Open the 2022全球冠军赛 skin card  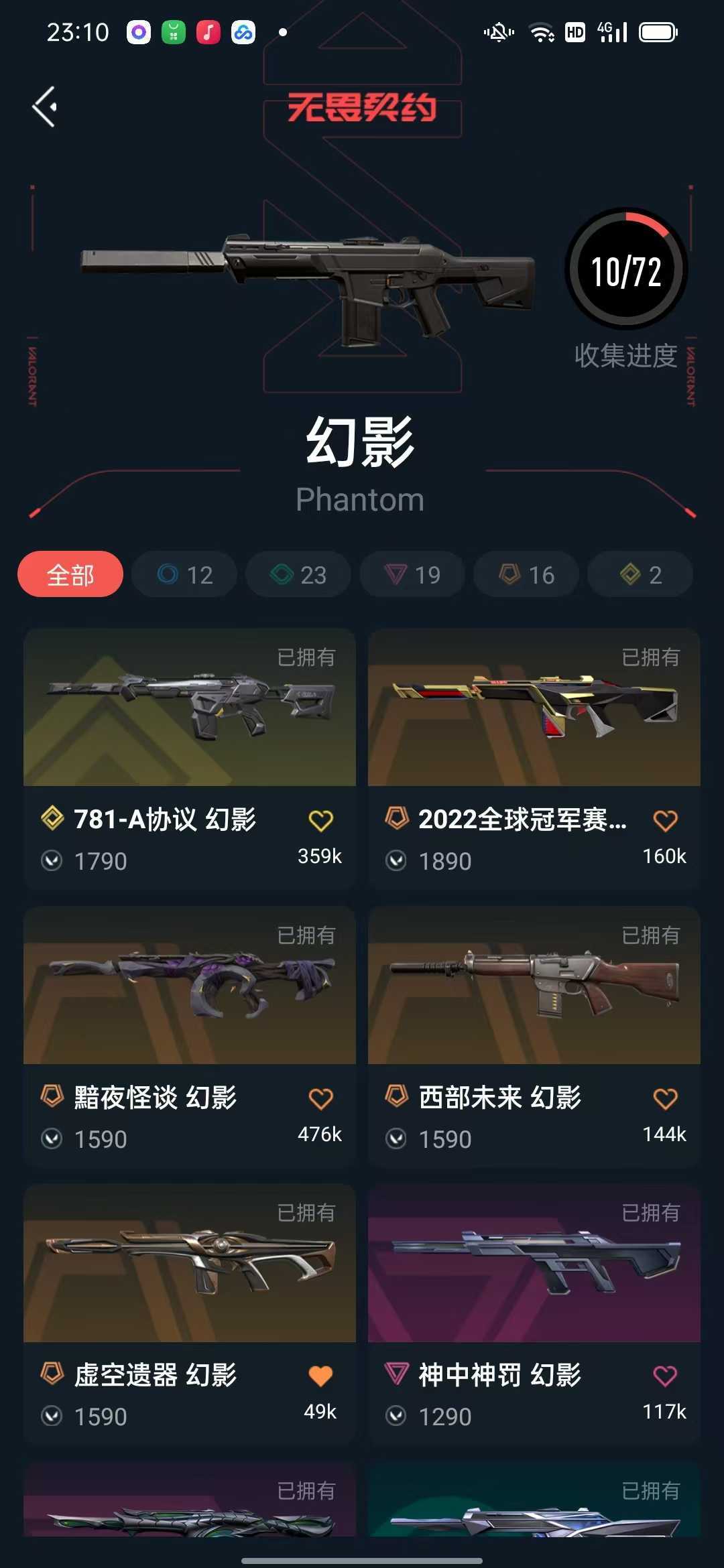point(534,759)
